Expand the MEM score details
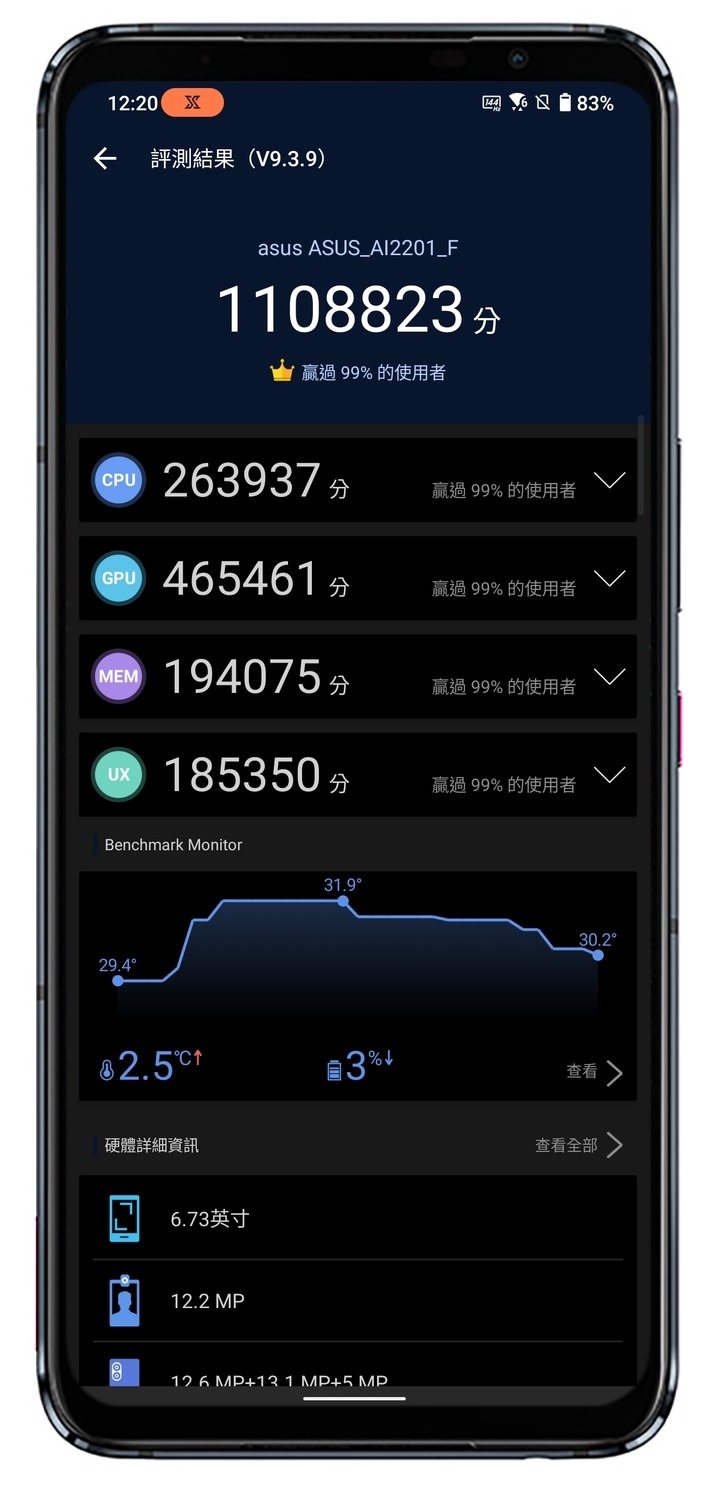The image size is (715, 1501). coord(609,677)
